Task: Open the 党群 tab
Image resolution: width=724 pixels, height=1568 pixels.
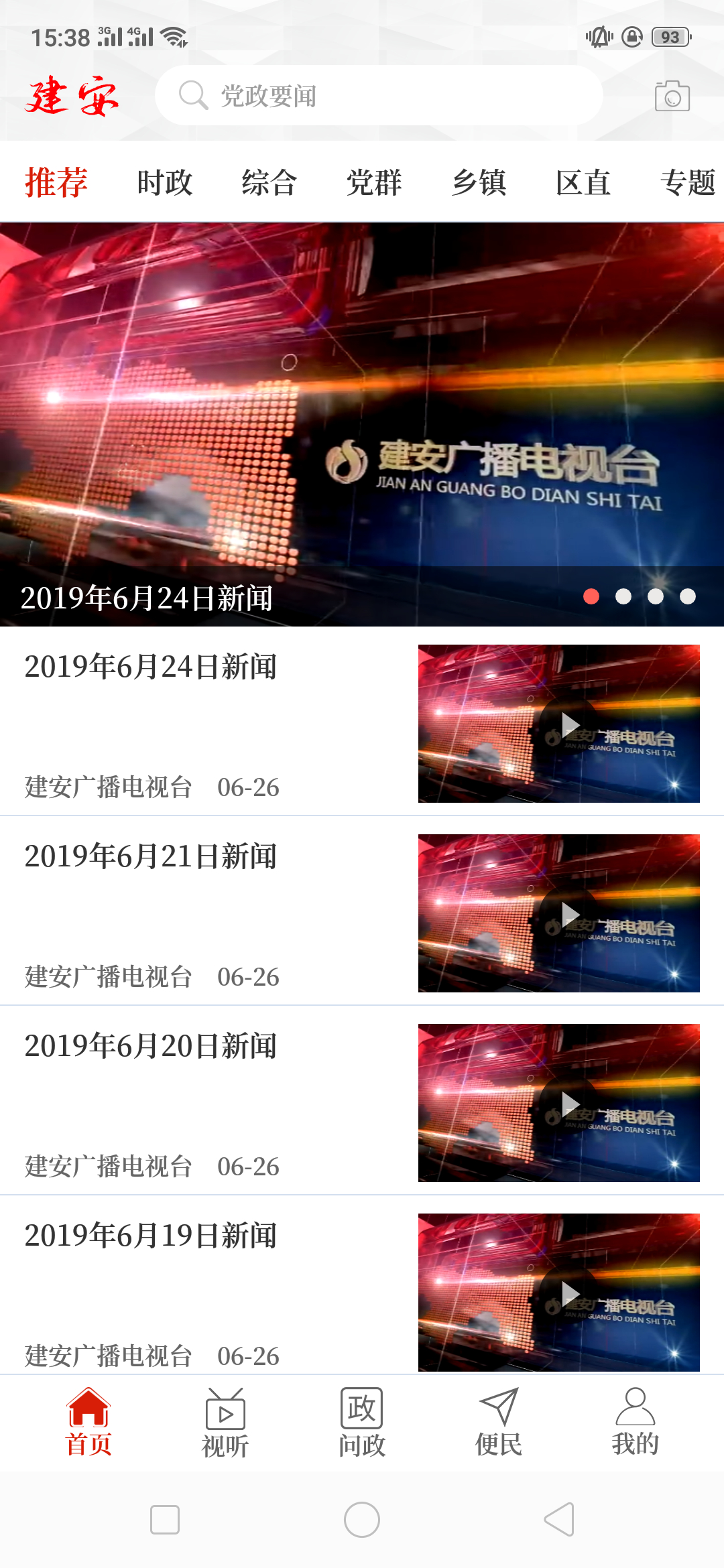Action: 374,182
